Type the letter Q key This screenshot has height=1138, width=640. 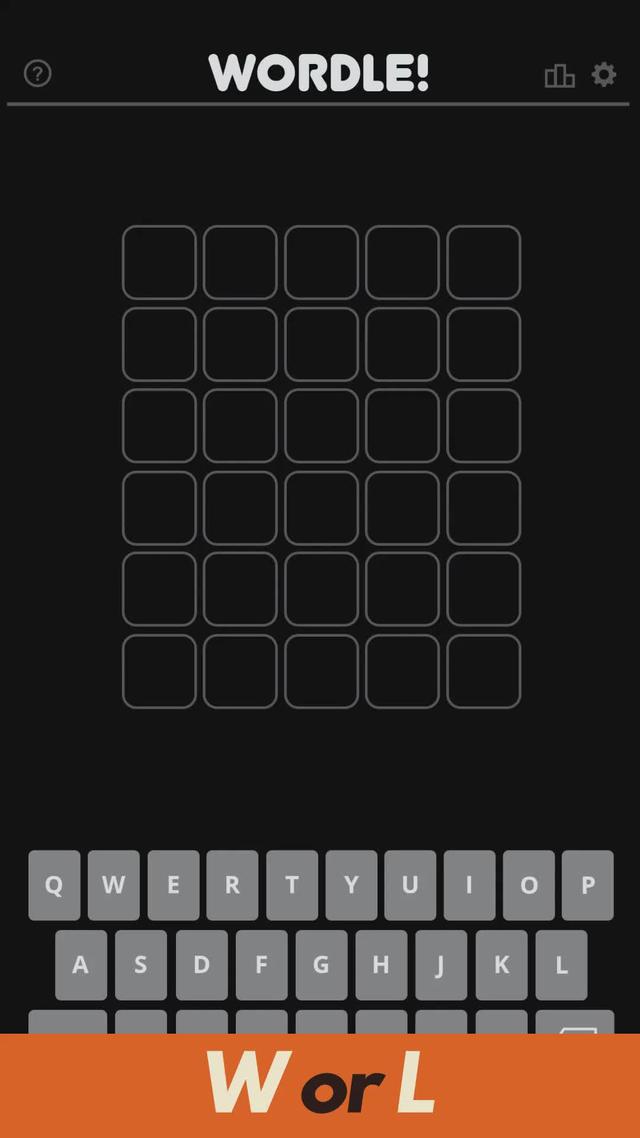(54, 885)
